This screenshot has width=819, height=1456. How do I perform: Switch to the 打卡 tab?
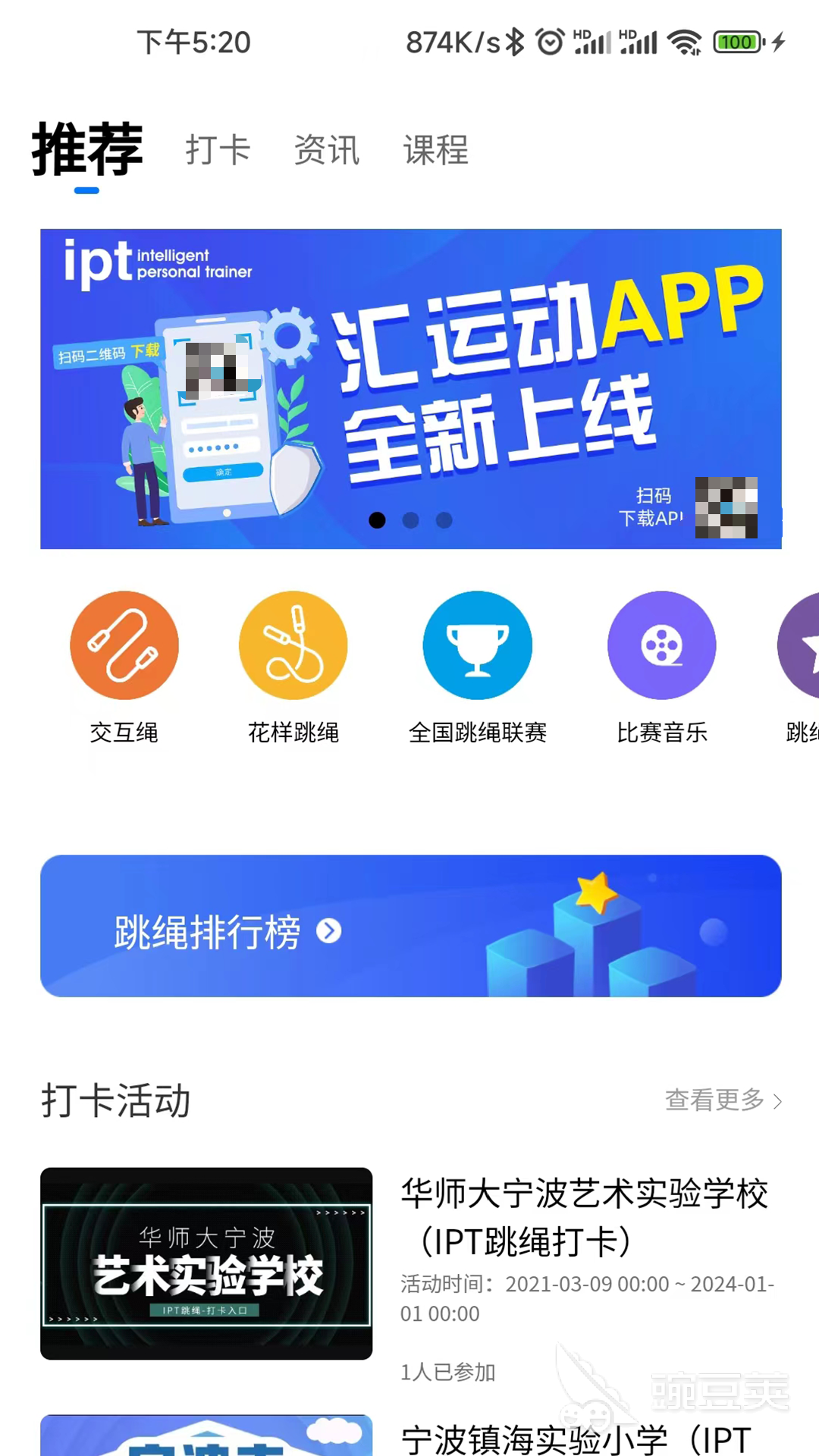[x=218, y=150]
